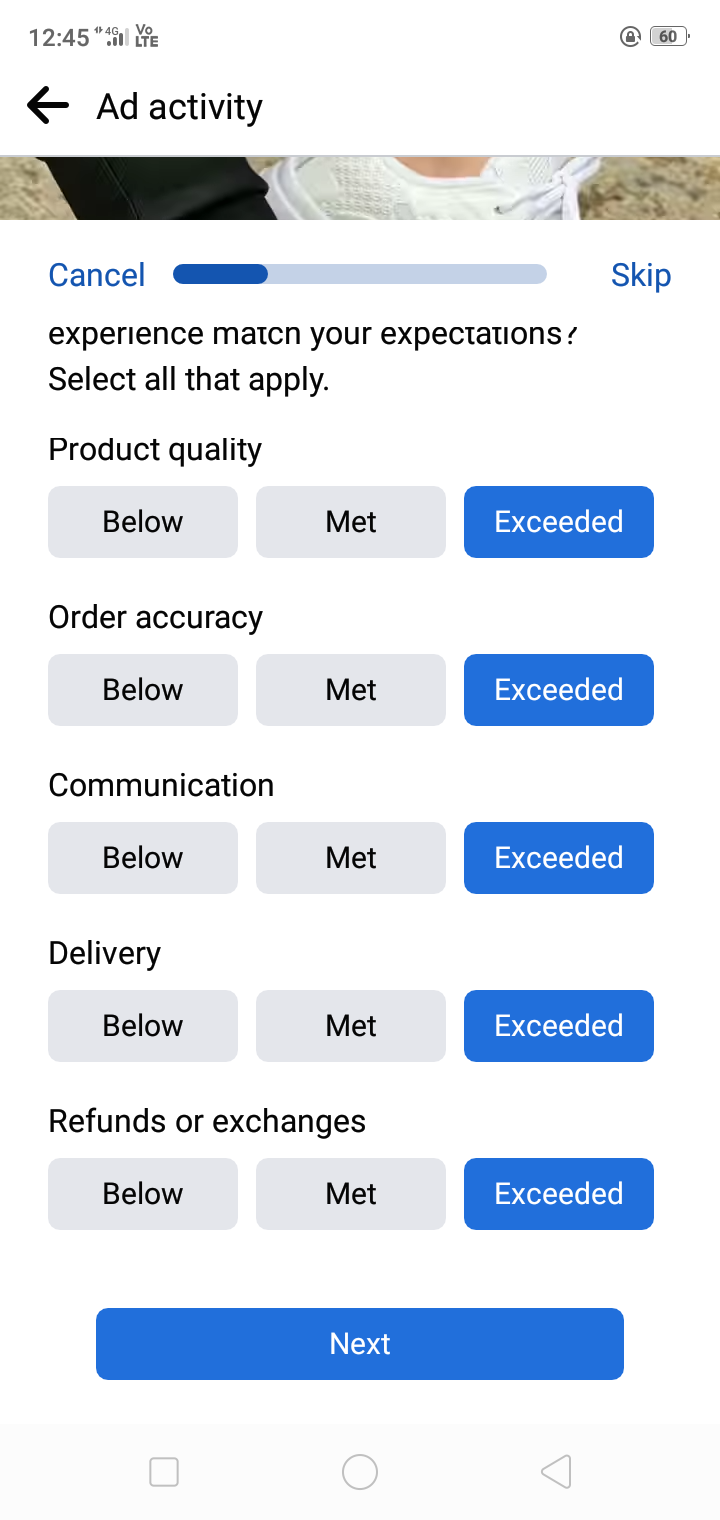Tap Exceeded under Delivery
The height and width of the screenshot is (1520, 720).
pos(559,1026)
